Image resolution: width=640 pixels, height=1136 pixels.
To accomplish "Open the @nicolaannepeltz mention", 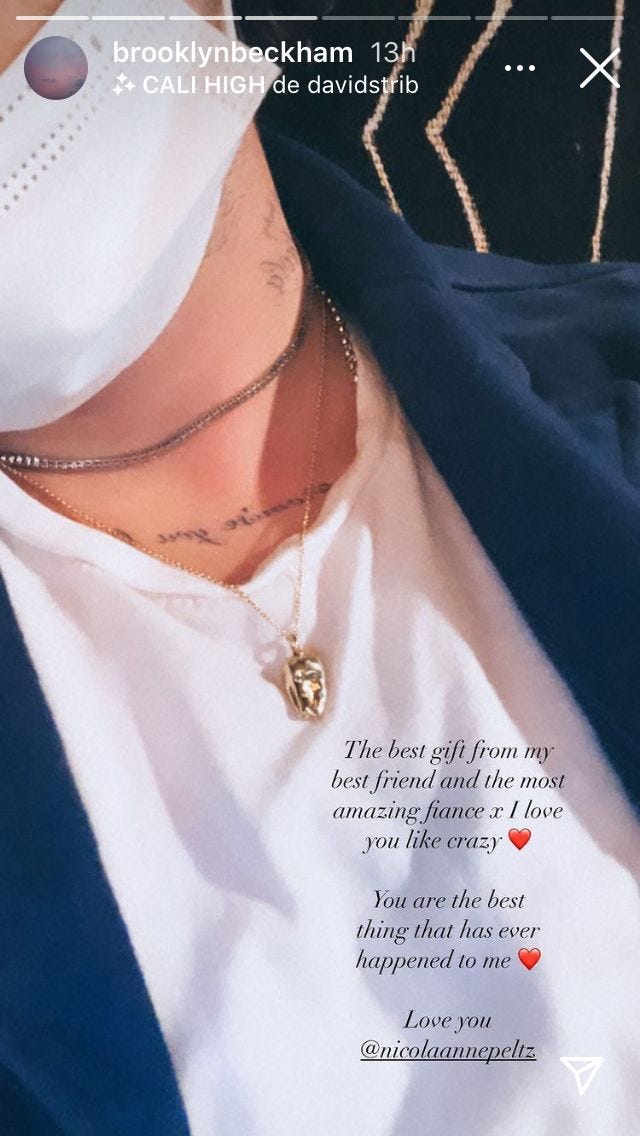I will [448, 1051].
